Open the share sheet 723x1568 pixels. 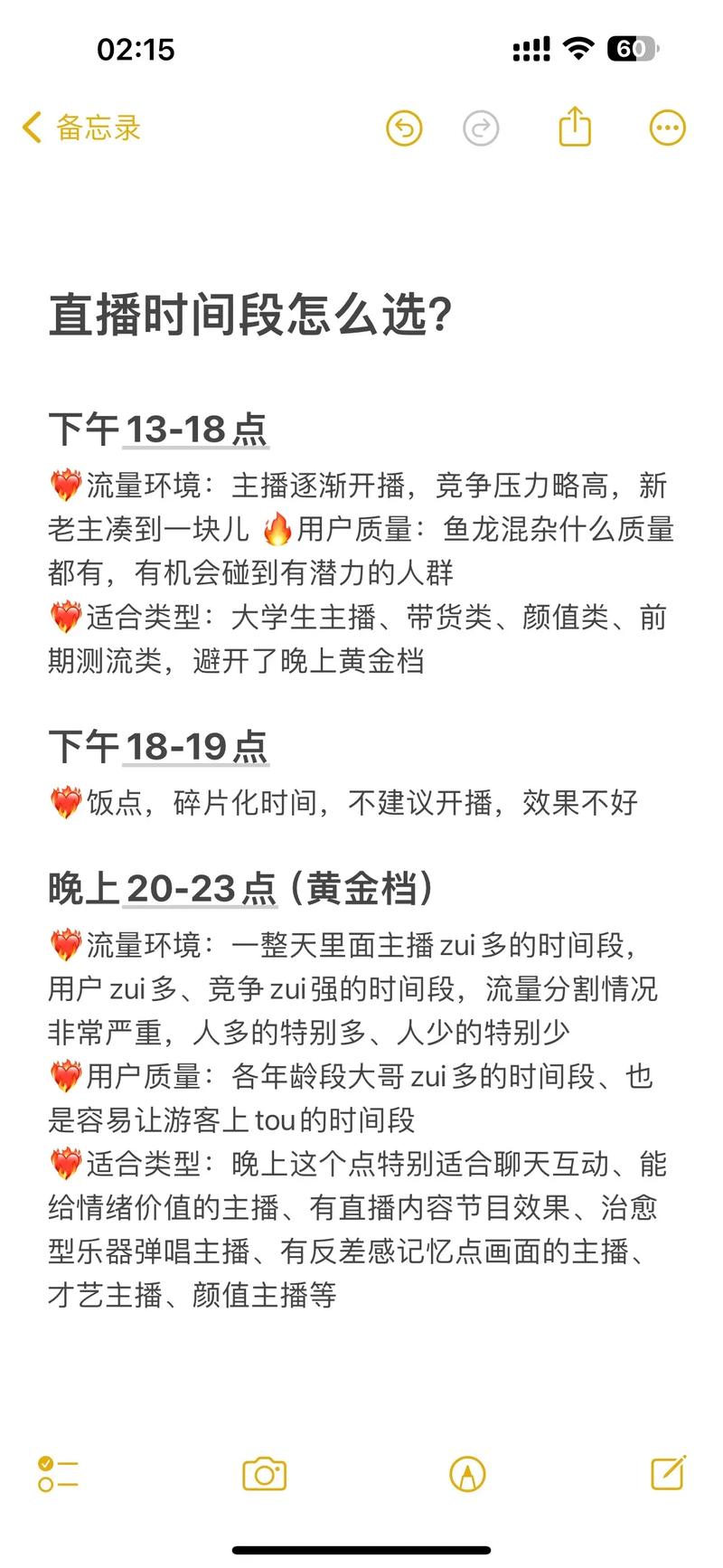(x=575, y=127)
